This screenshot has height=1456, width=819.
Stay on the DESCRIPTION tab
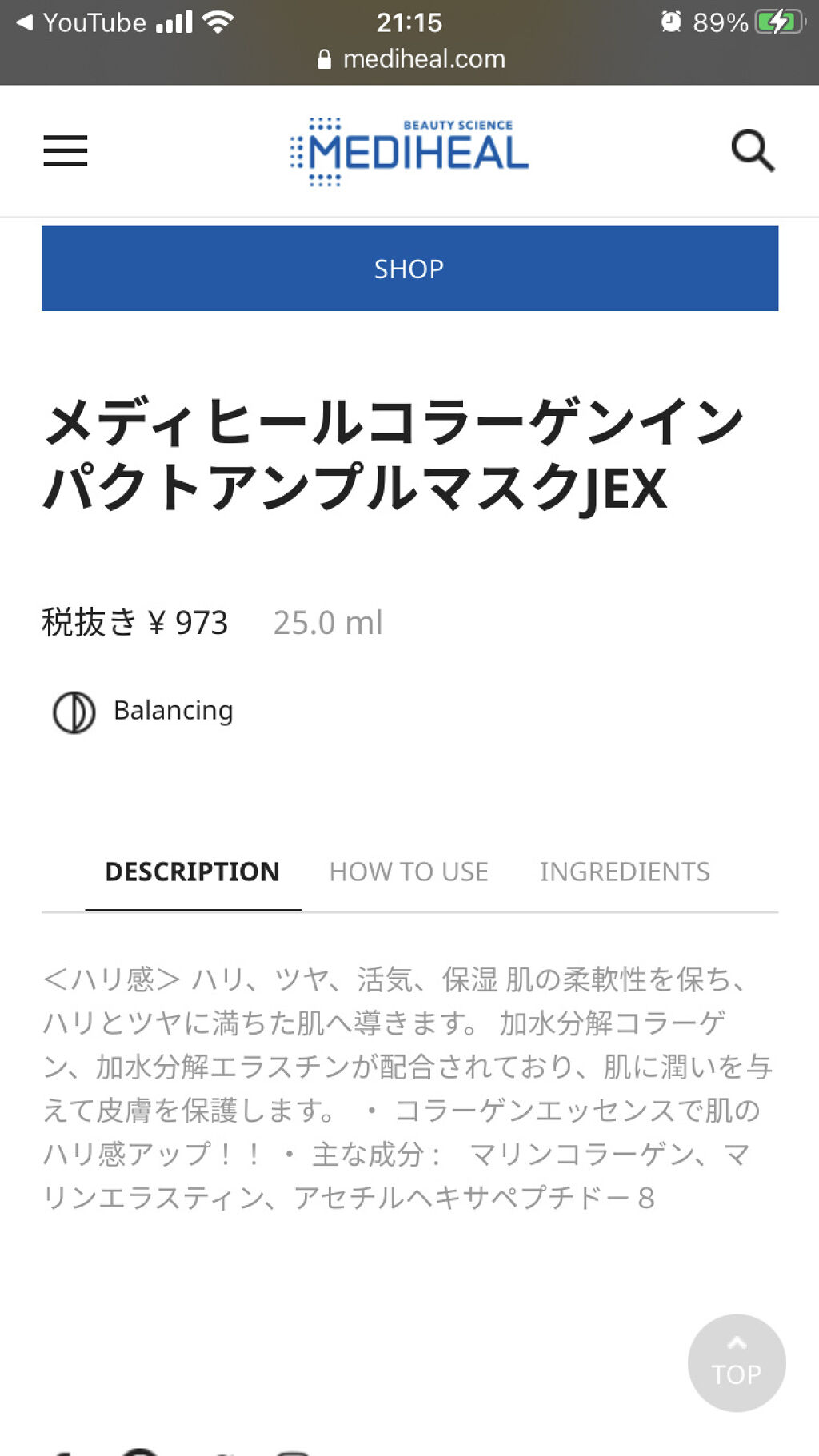tap(194, 872)
